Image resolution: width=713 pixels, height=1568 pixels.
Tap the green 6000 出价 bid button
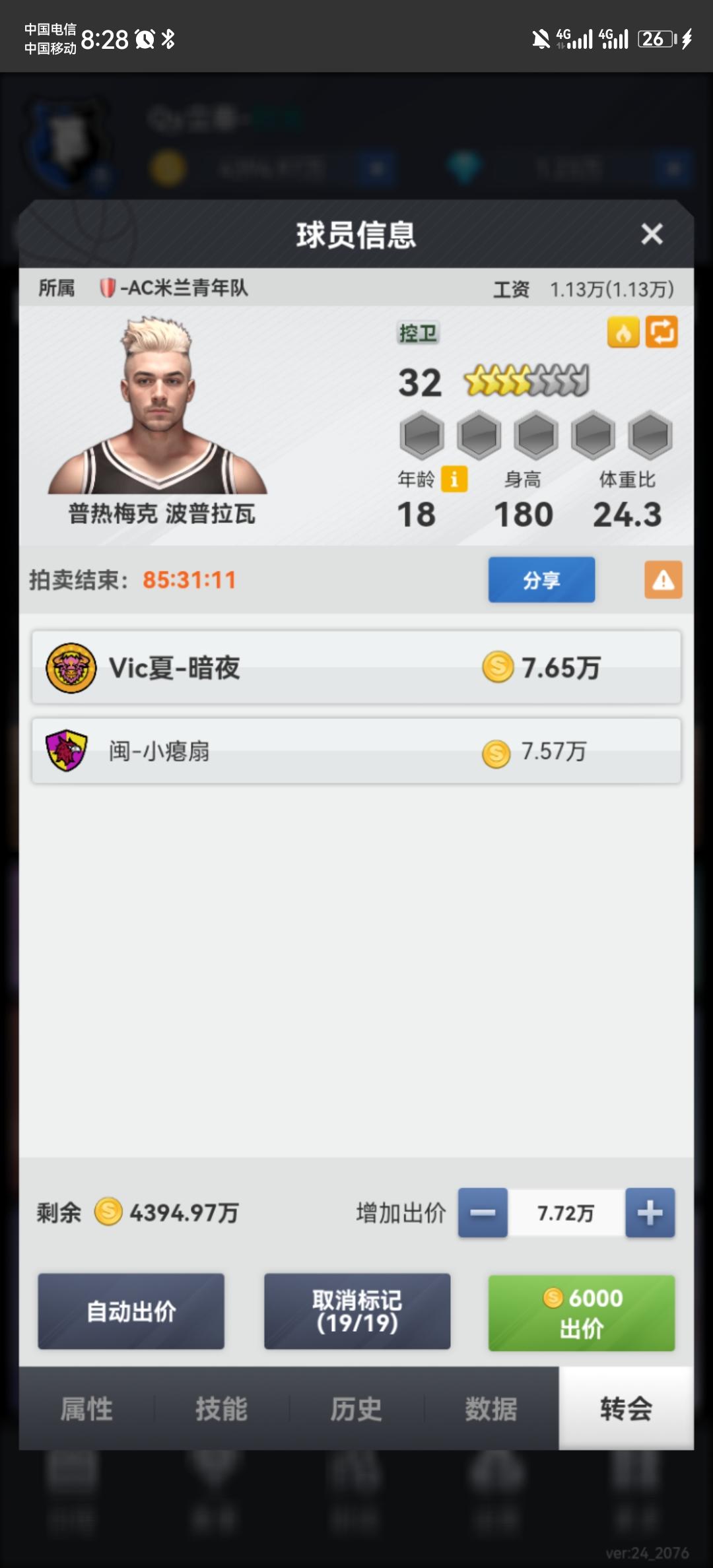(x=581, y=1312)
